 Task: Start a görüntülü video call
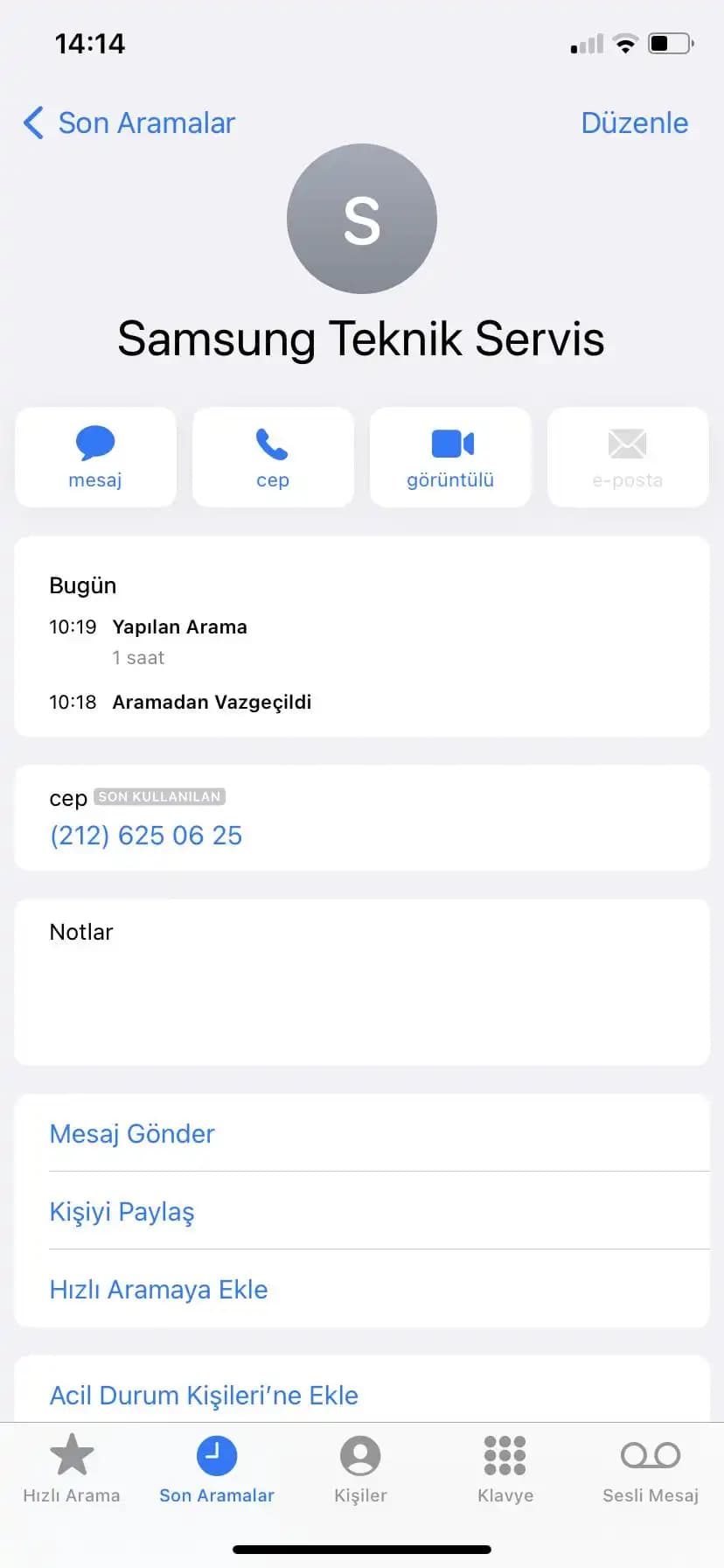pyautogui.click(x=450, y=457)
